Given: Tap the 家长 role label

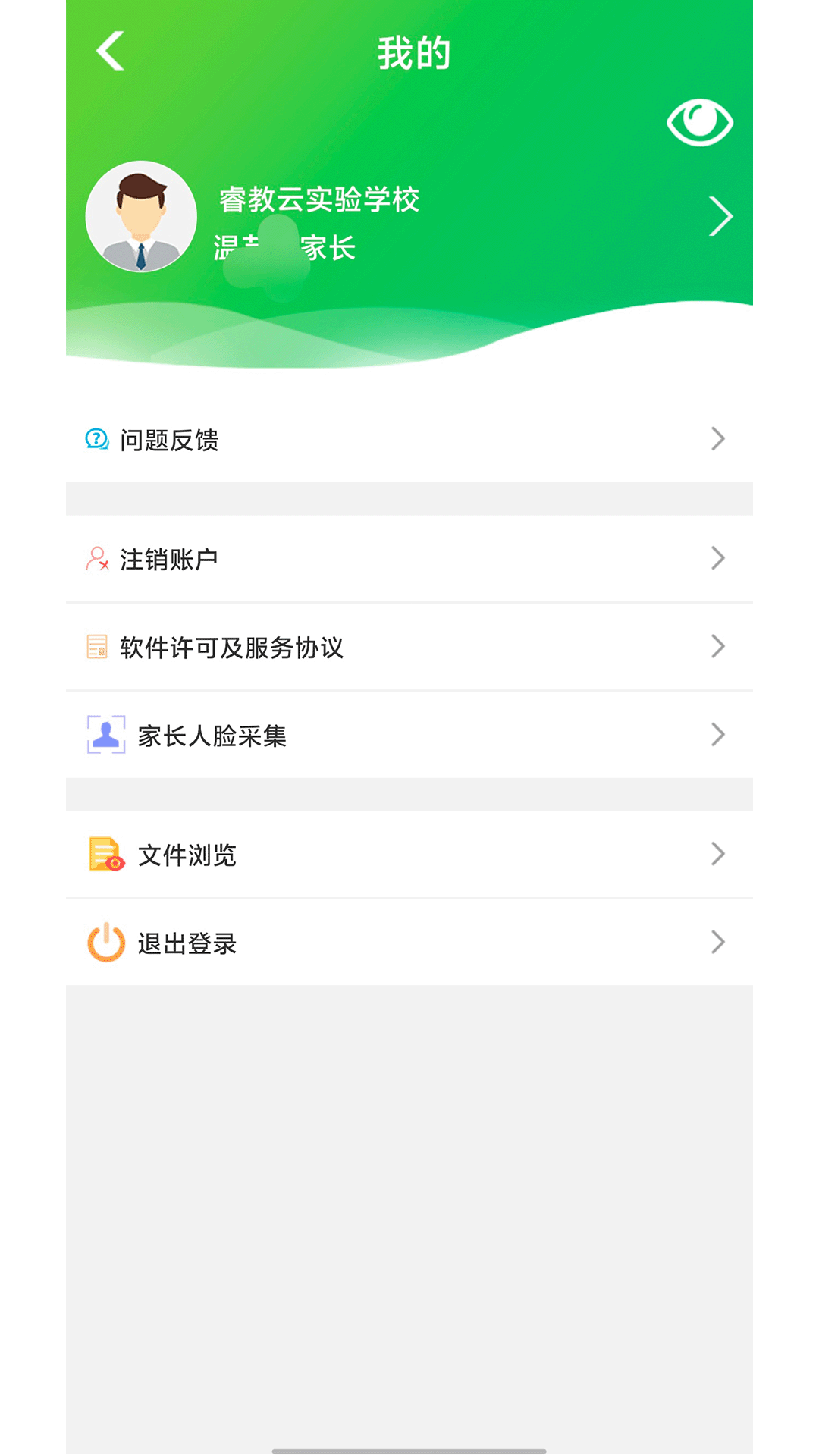Looking at the screenshot, I should [332, 247].
